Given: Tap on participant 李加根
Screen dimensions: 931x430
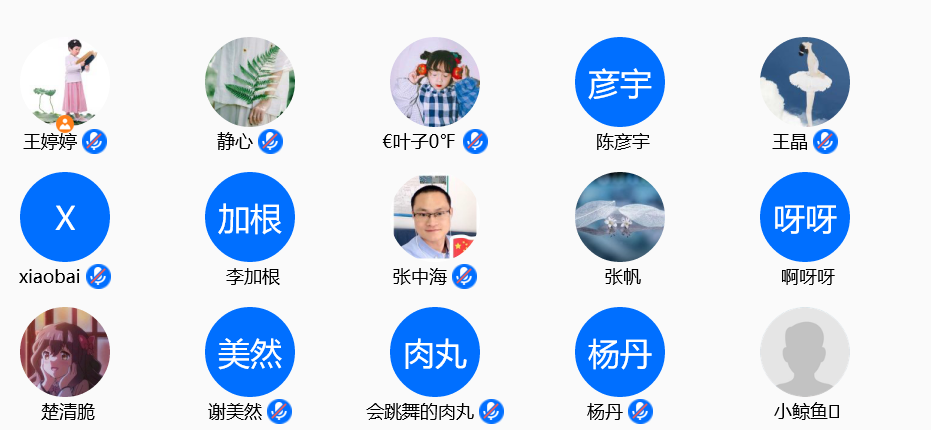Looking at the screenshot, I should [x=250, y=217].
